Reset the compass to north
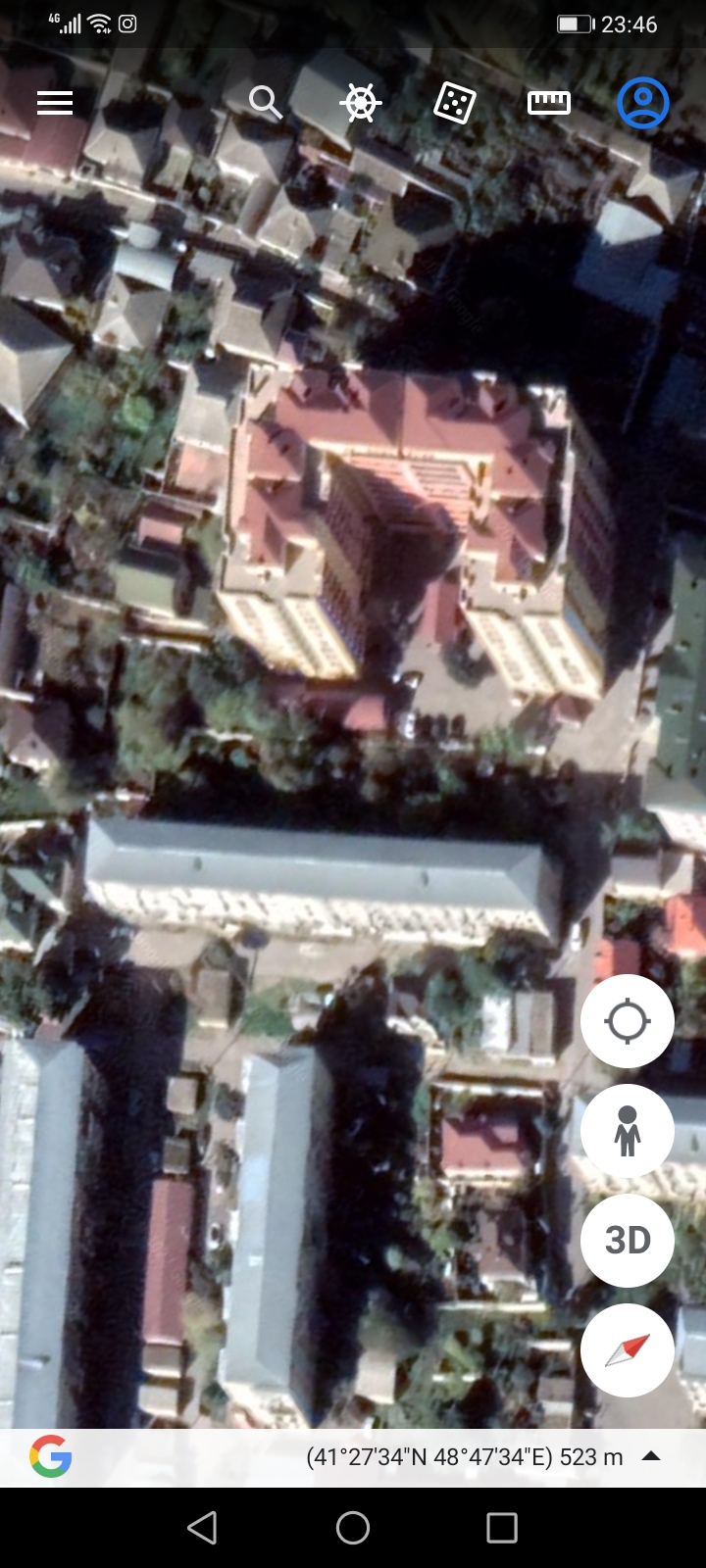The width and height of the screenshot is (706, 1568). coord(628,1350)
